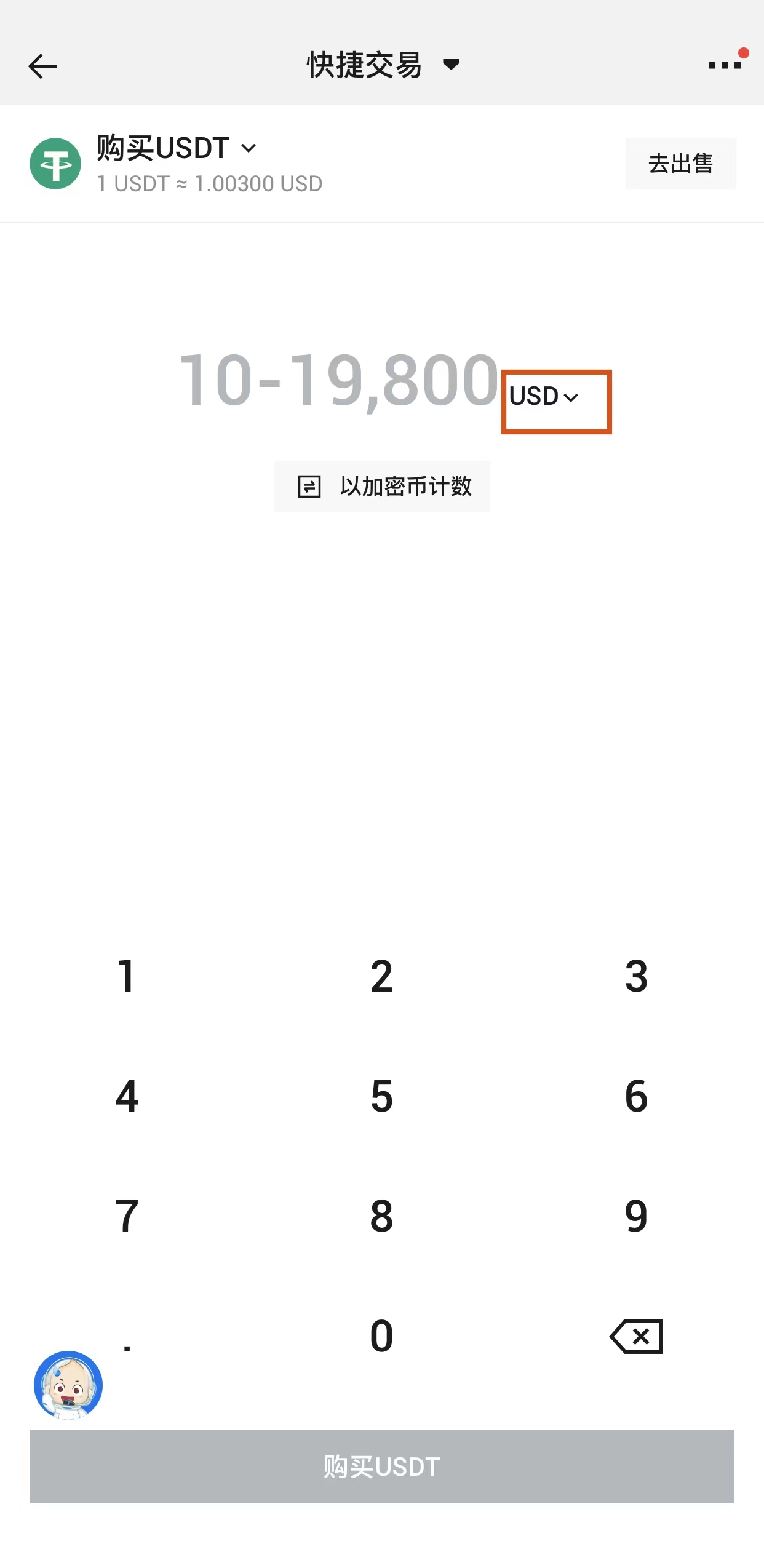
Task: Enter digit 5 on the keypad
Action: (381, 1096)
